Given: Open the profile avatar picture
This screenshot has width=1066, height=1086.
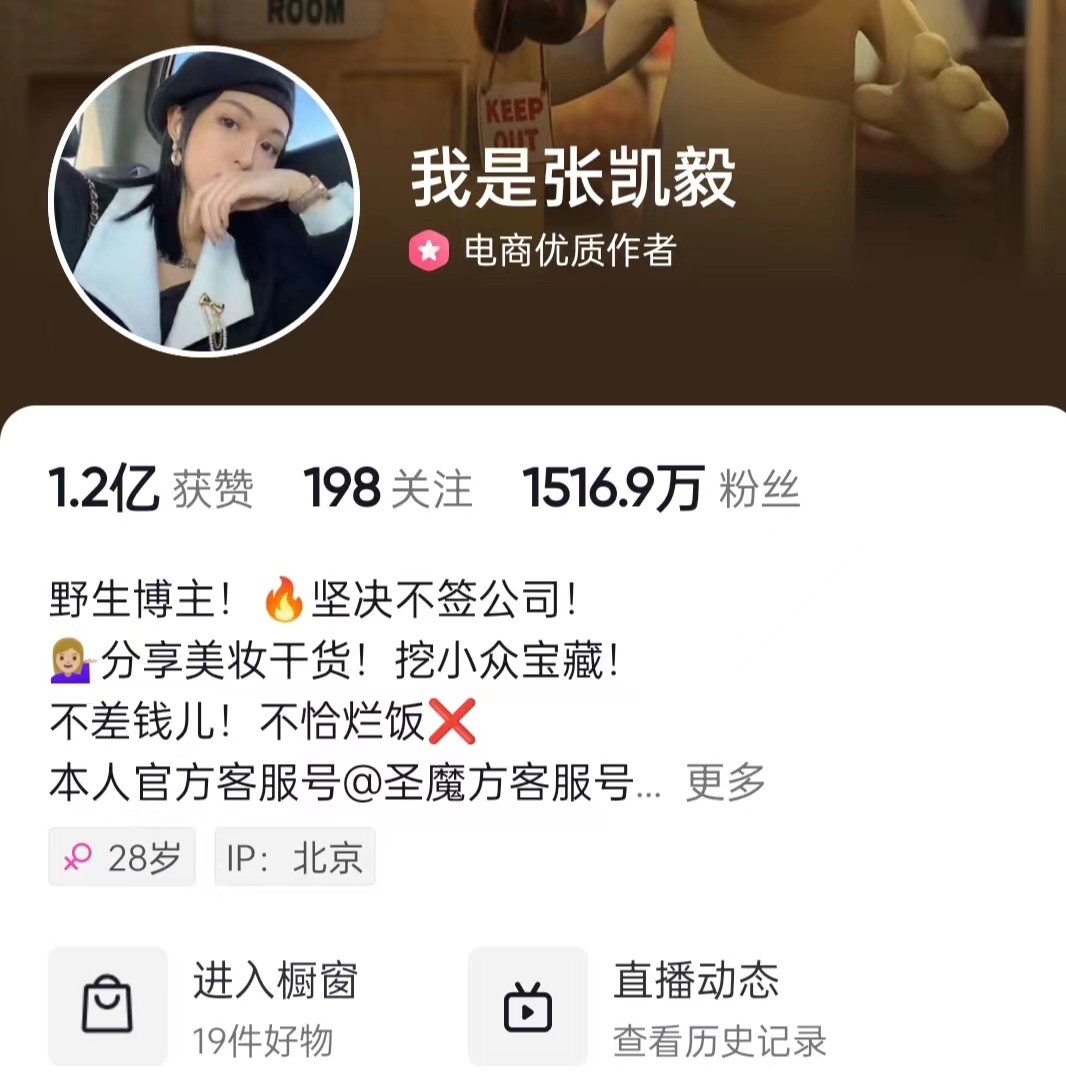Looking at the screenshot, I should click(204, 201).
